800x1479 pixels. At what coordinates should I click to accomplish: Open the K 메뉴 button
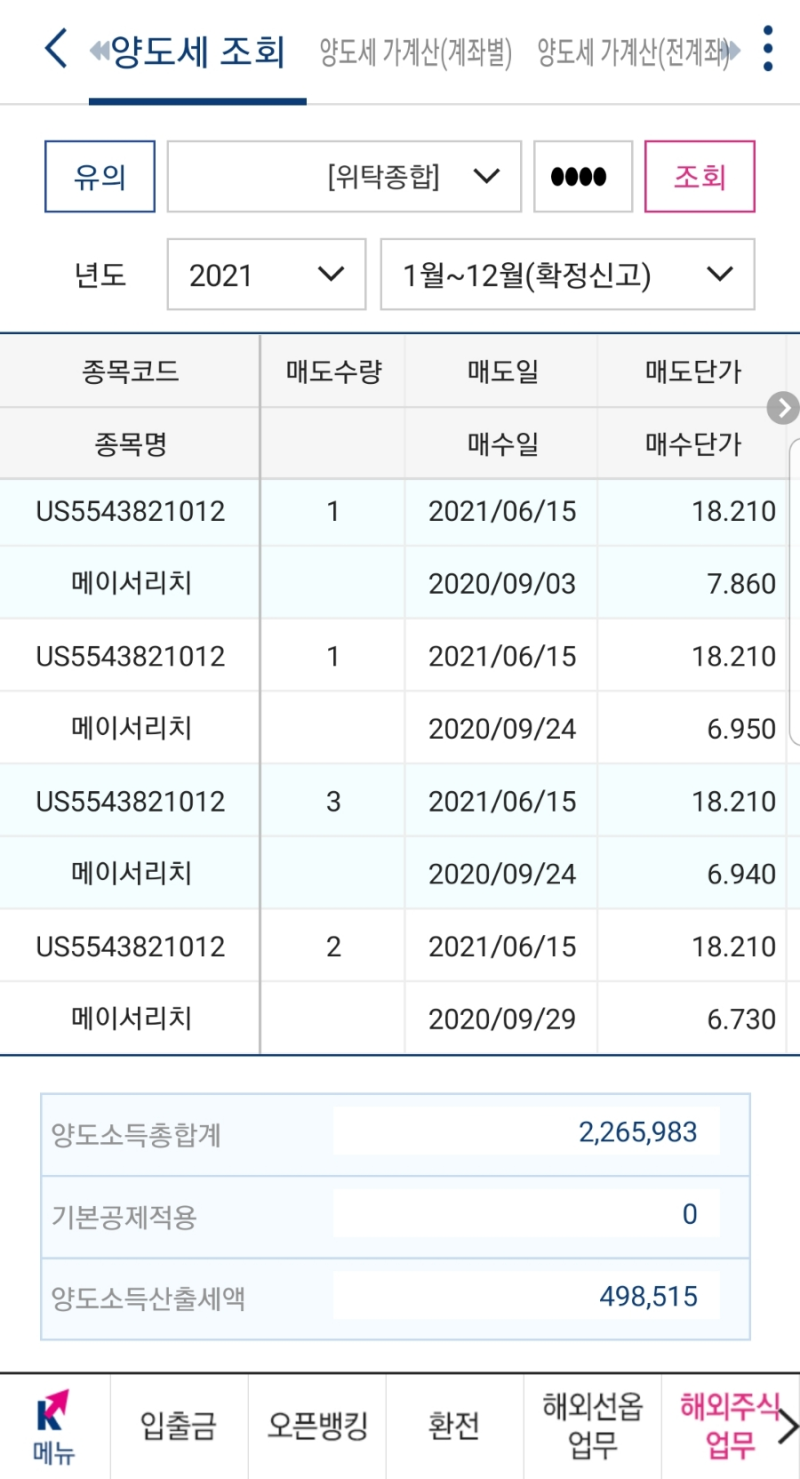[x=53, y=1427]
